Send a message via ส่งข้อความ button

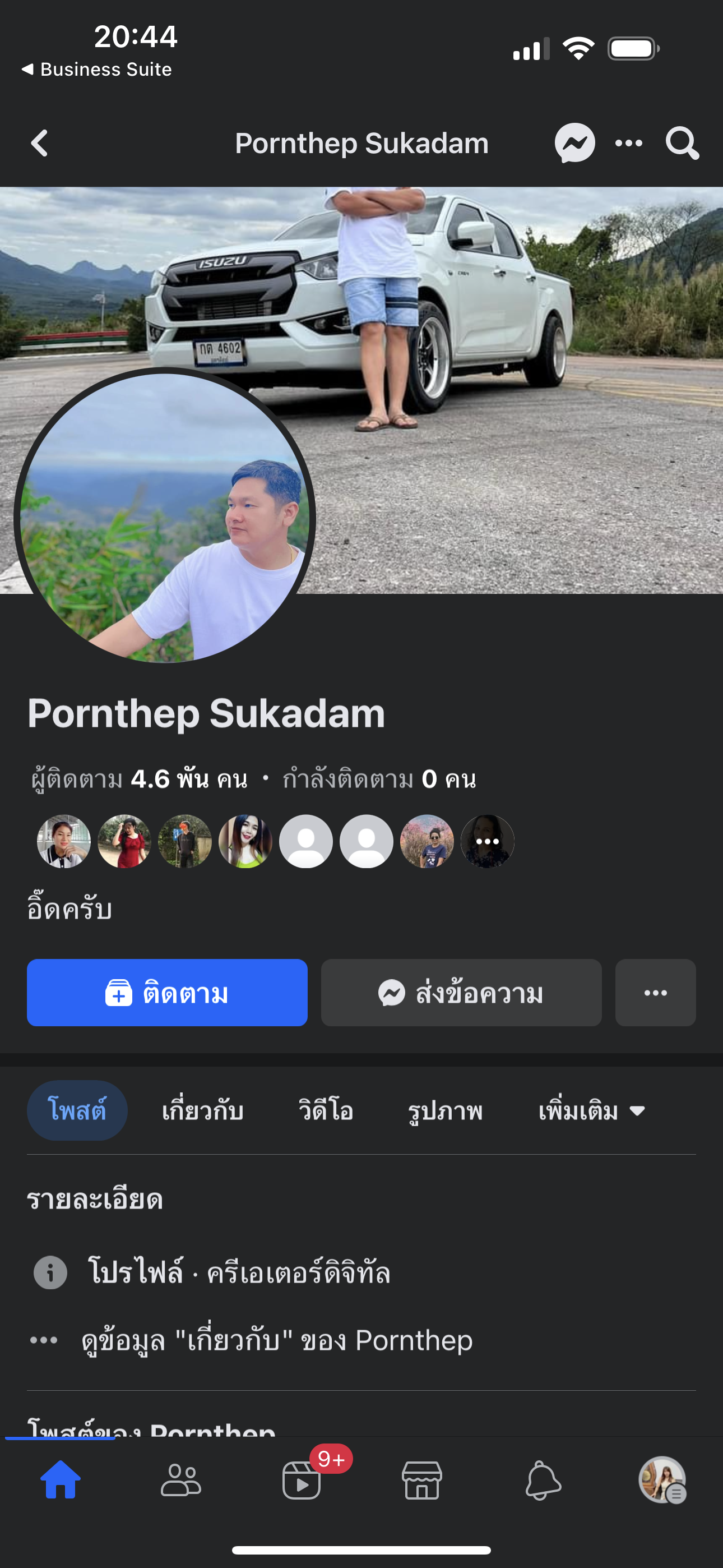[461, 993]
